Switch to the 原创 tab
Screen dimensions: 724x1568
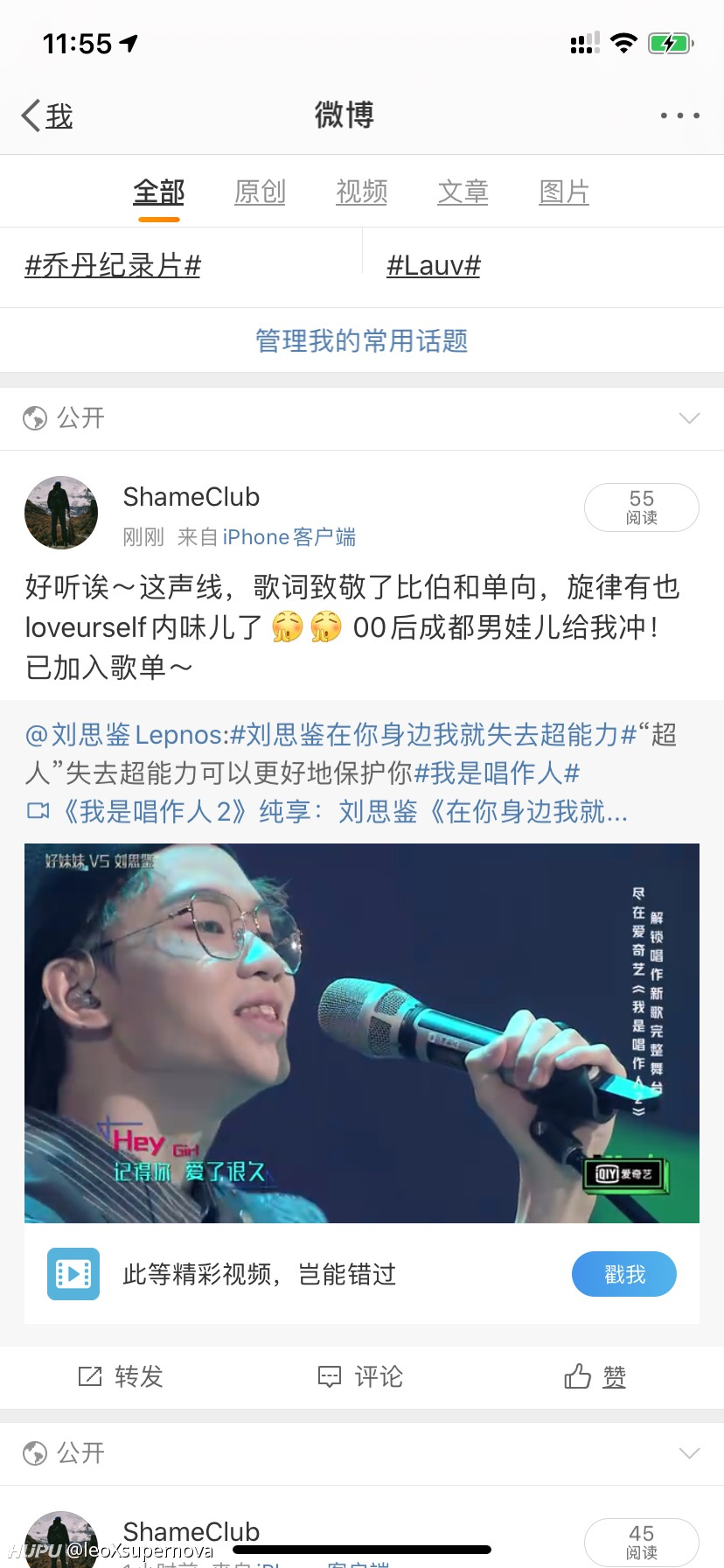[260, 192]
